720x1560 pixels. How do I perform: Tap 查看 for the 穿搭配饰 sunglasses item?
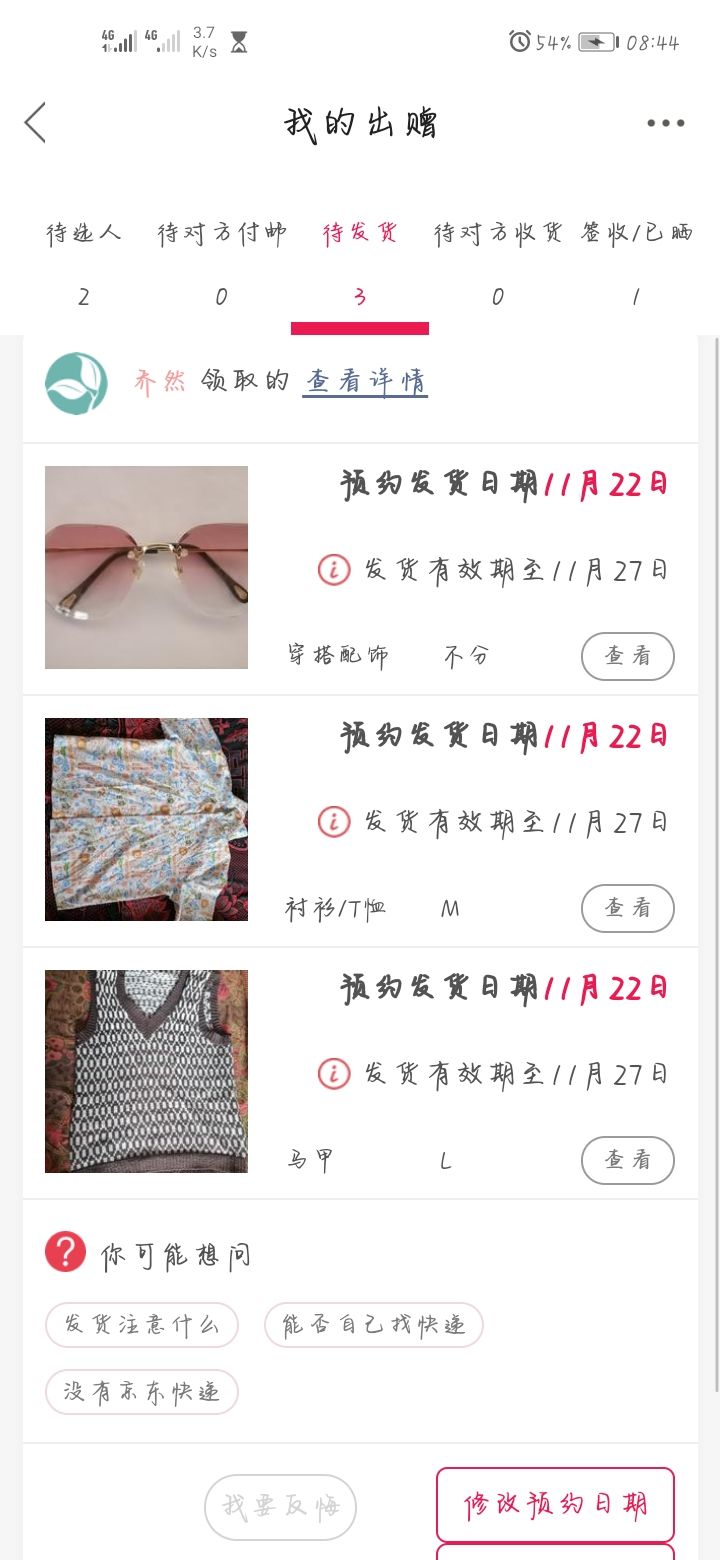[628, 656]
